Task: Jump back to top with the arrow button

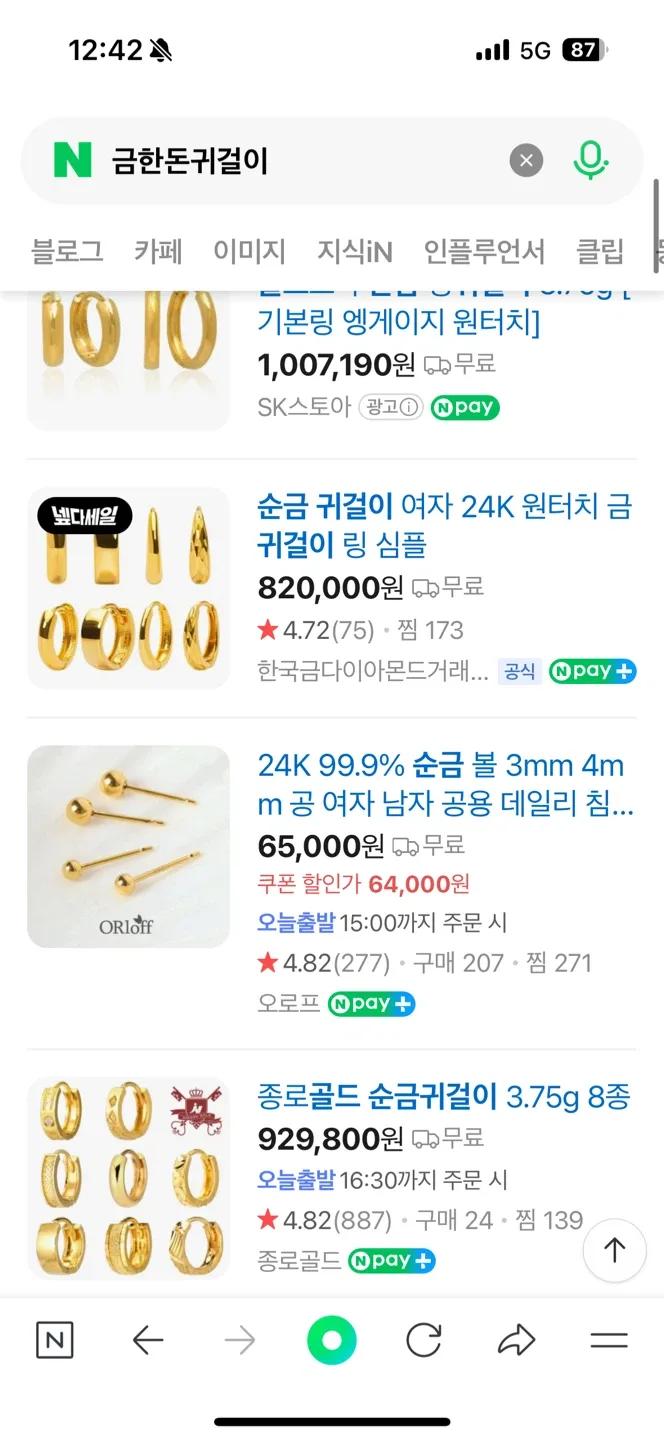Action: pos(614,1250)
